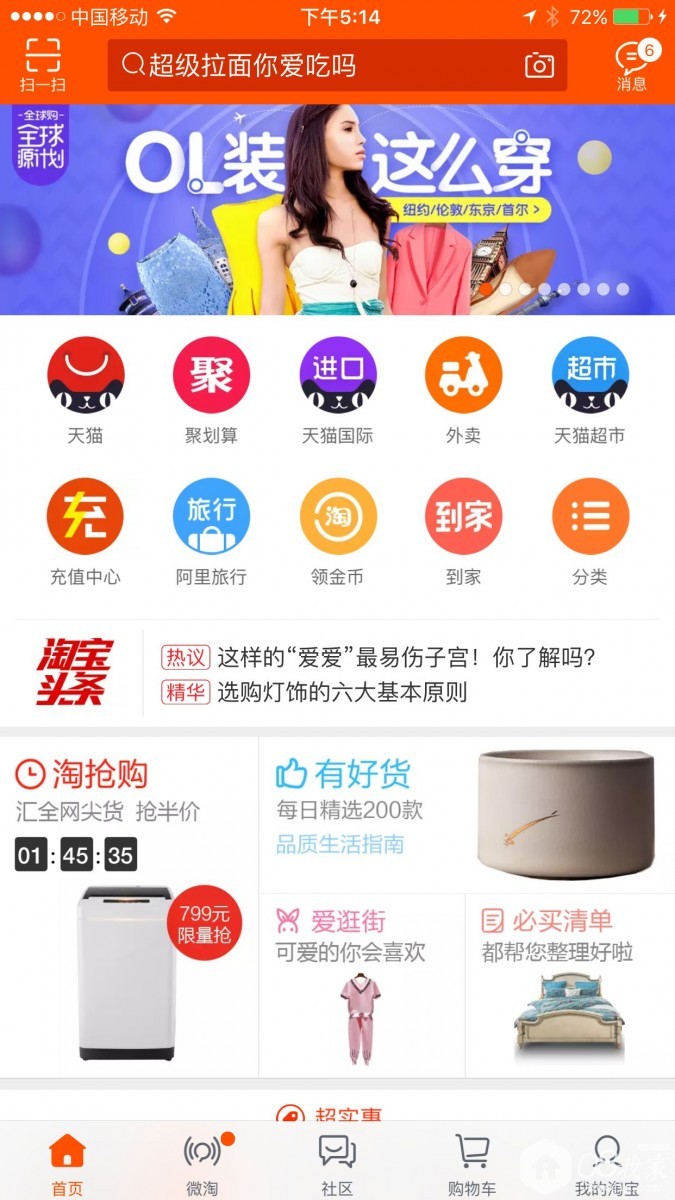Open 外卖 food delivery

tap(463, 390)
